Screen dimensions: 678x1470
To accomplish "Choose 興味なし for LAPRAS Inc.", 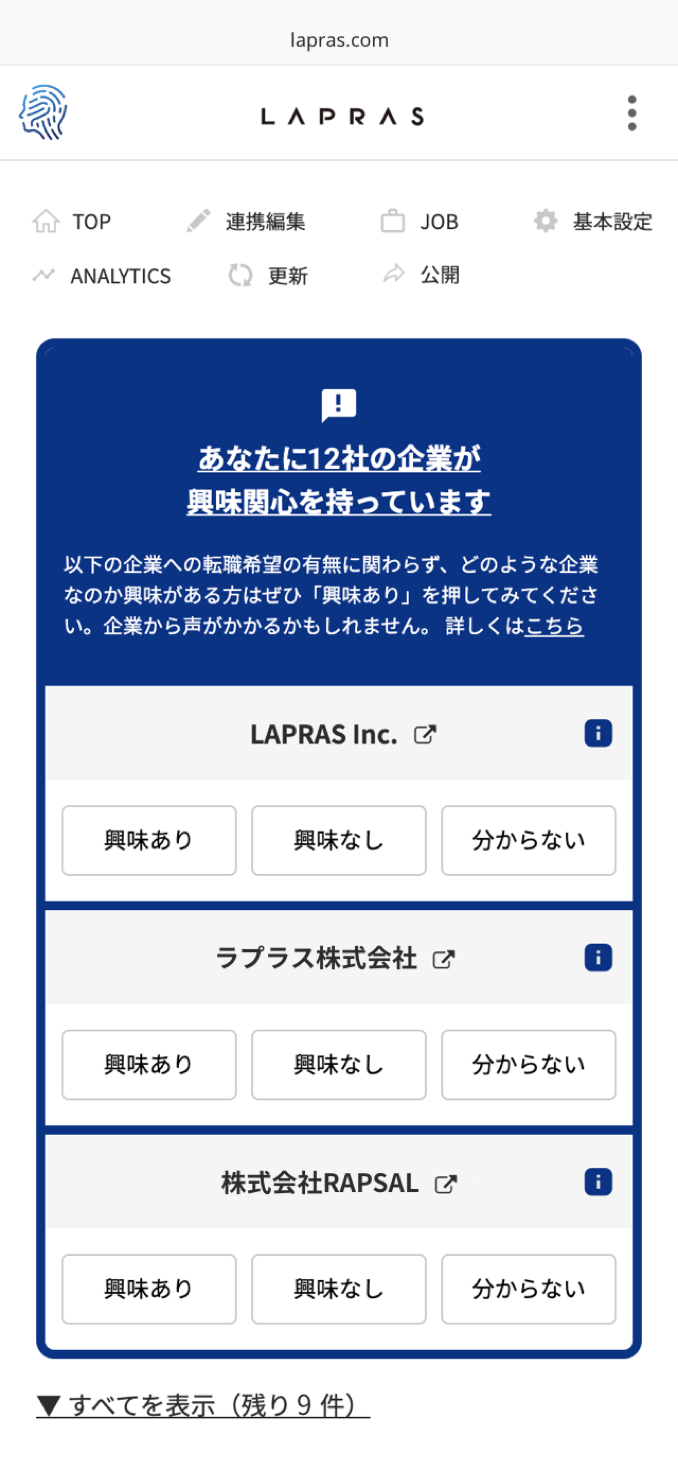I will [x=338, y=841].
